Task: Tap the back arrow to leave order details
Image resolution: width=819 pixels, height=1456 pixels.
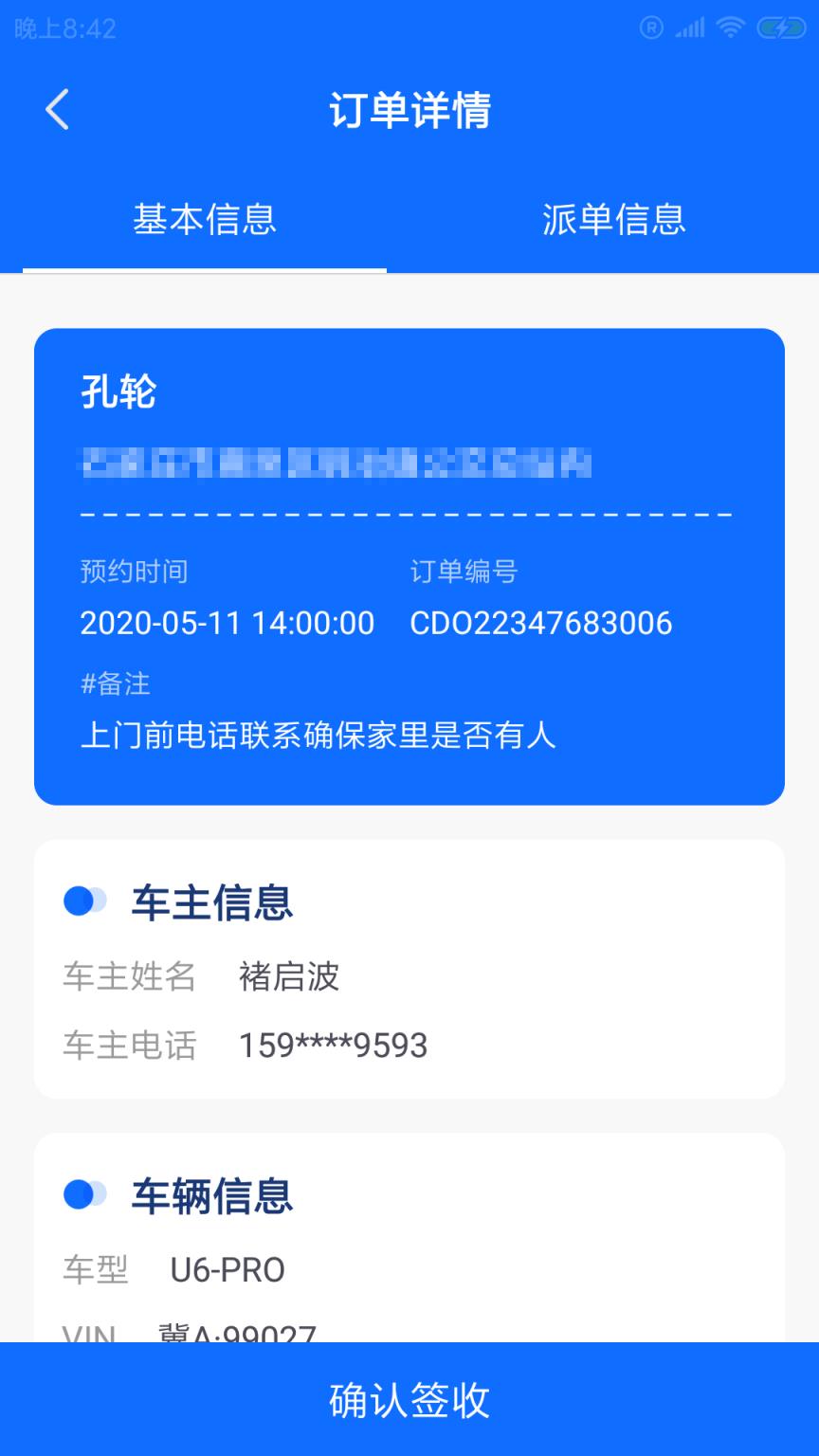Action: click(57, 109)
